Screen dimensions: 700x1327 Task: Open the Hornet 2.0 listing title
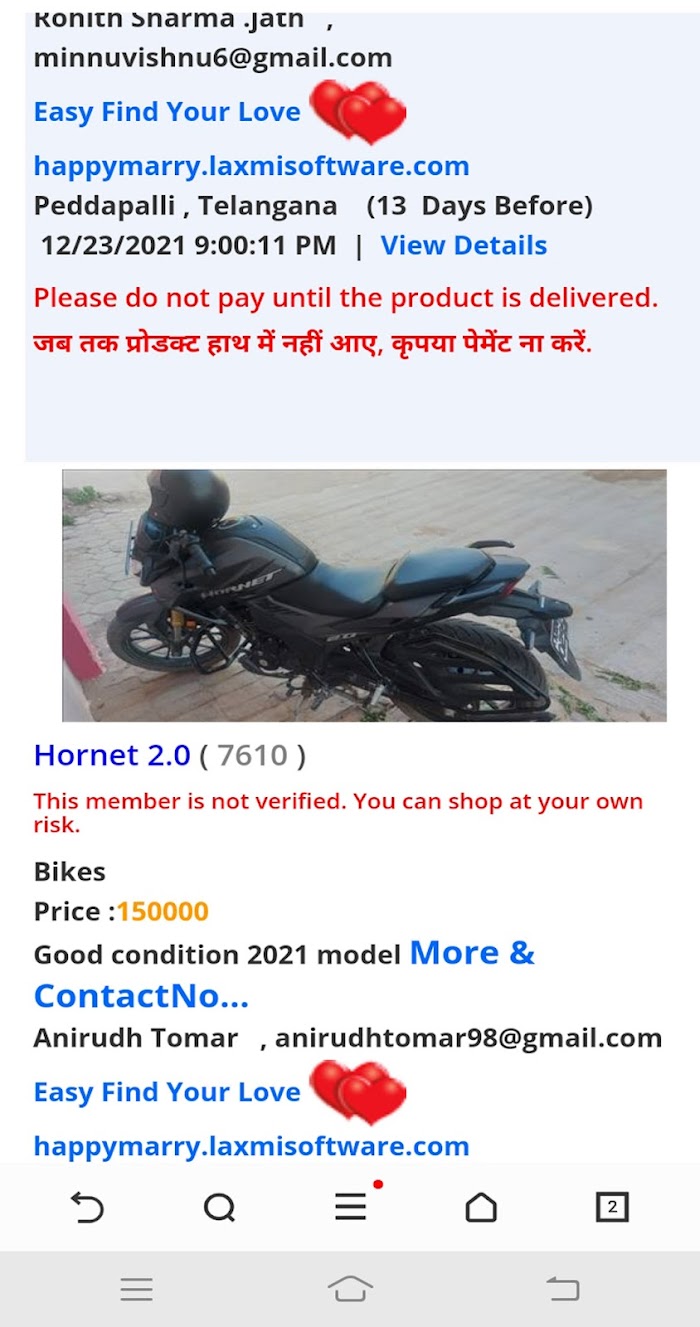(x=112, y=756)
